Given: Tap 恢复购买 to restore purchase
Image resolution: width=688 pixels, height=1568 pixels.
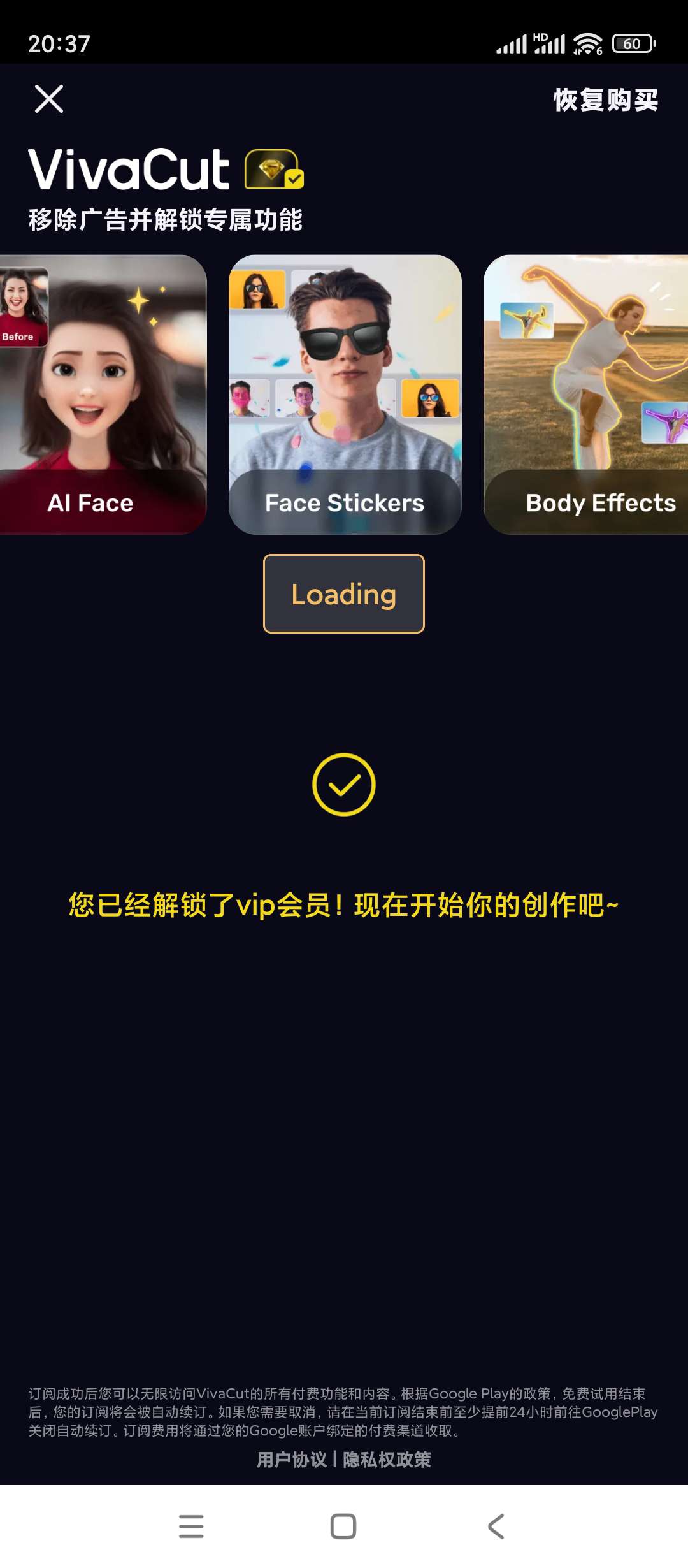Looking at the screenshot, I should [605, 100].
